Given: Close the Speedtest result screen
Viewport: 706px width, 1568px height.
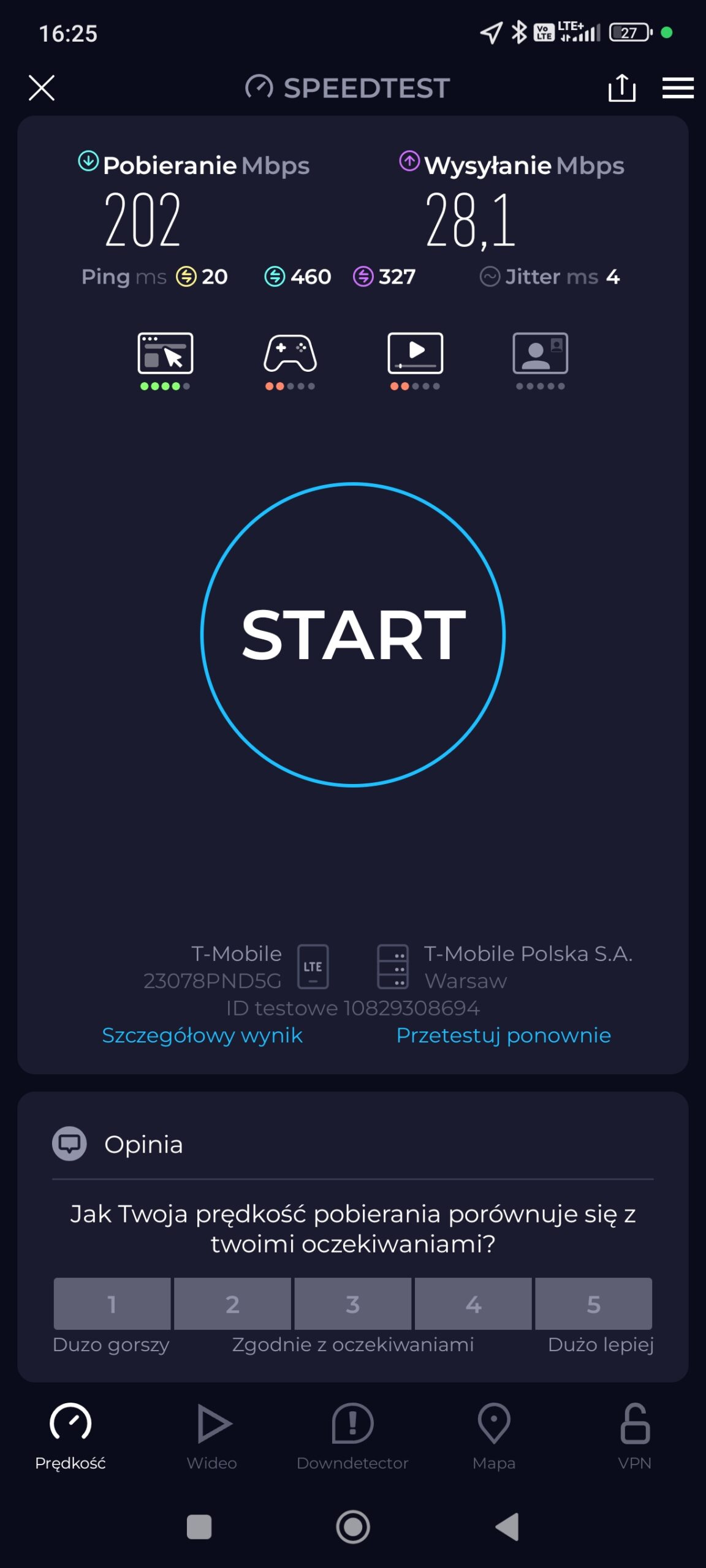Looking at the screenshot, I should pyautogui.click(x=42, y=88).
